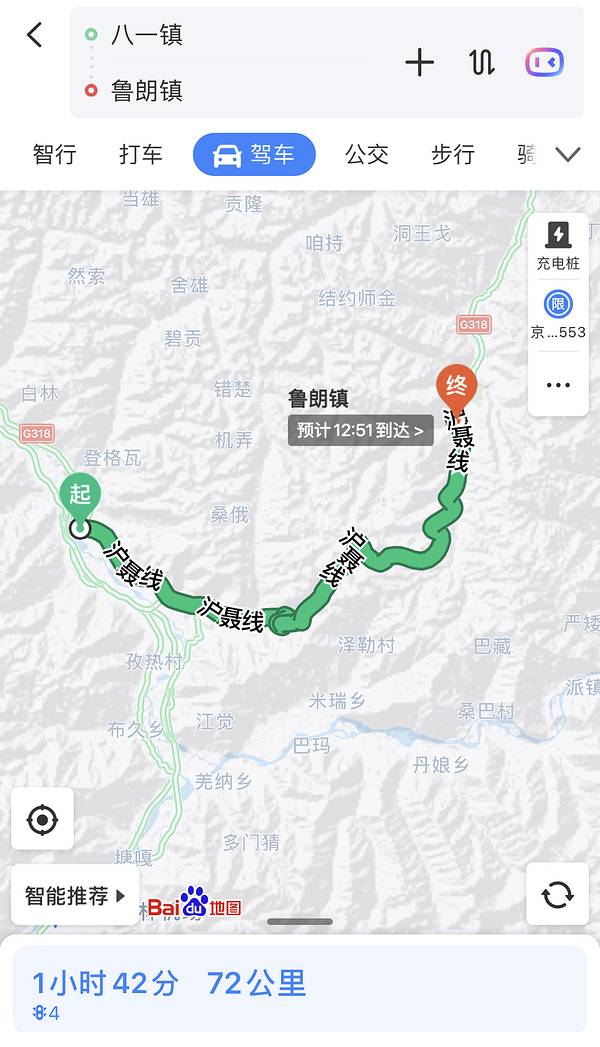600x1047 pixels.
Task: Switch to the 公交 transit tab
Action: click(366, 155)
